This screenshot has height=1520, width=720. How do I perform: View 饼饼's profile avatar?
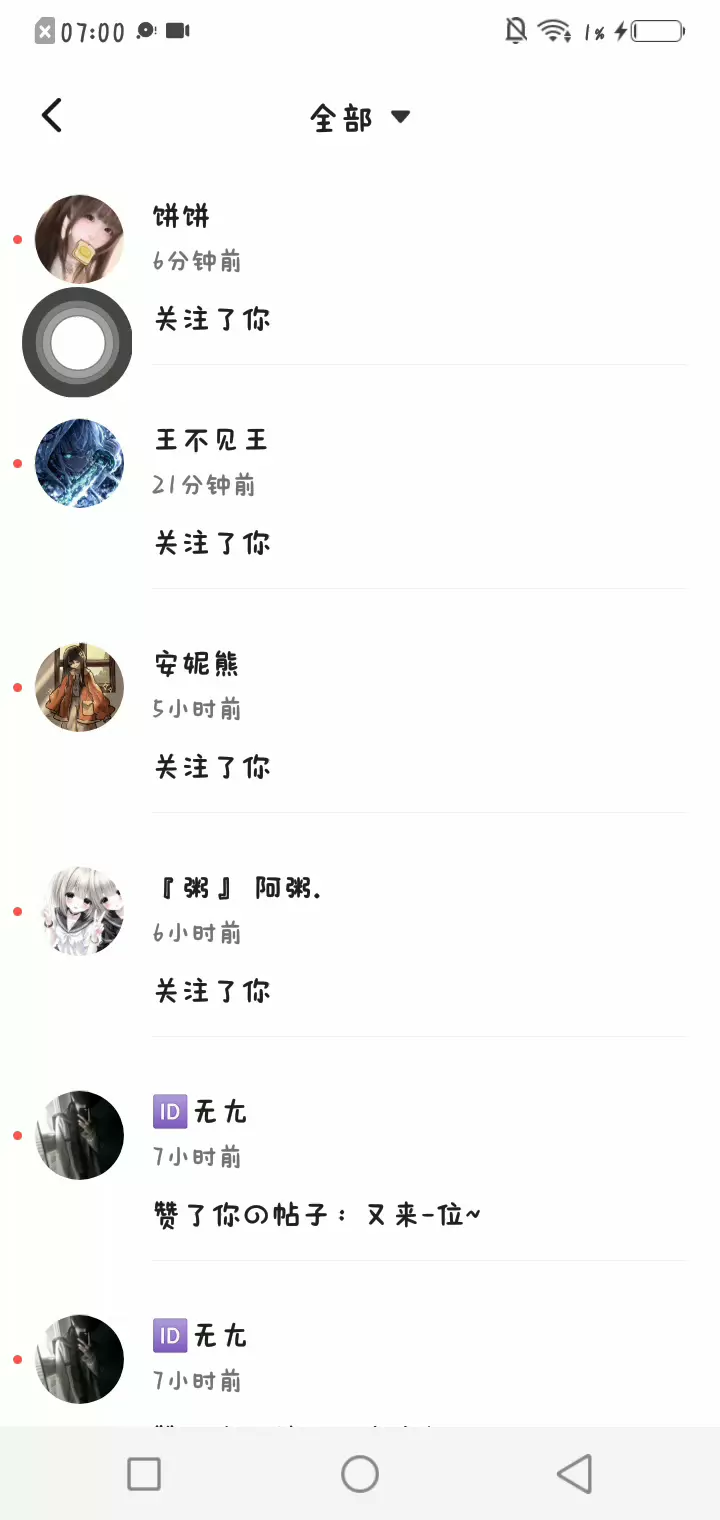pos(80,238)
